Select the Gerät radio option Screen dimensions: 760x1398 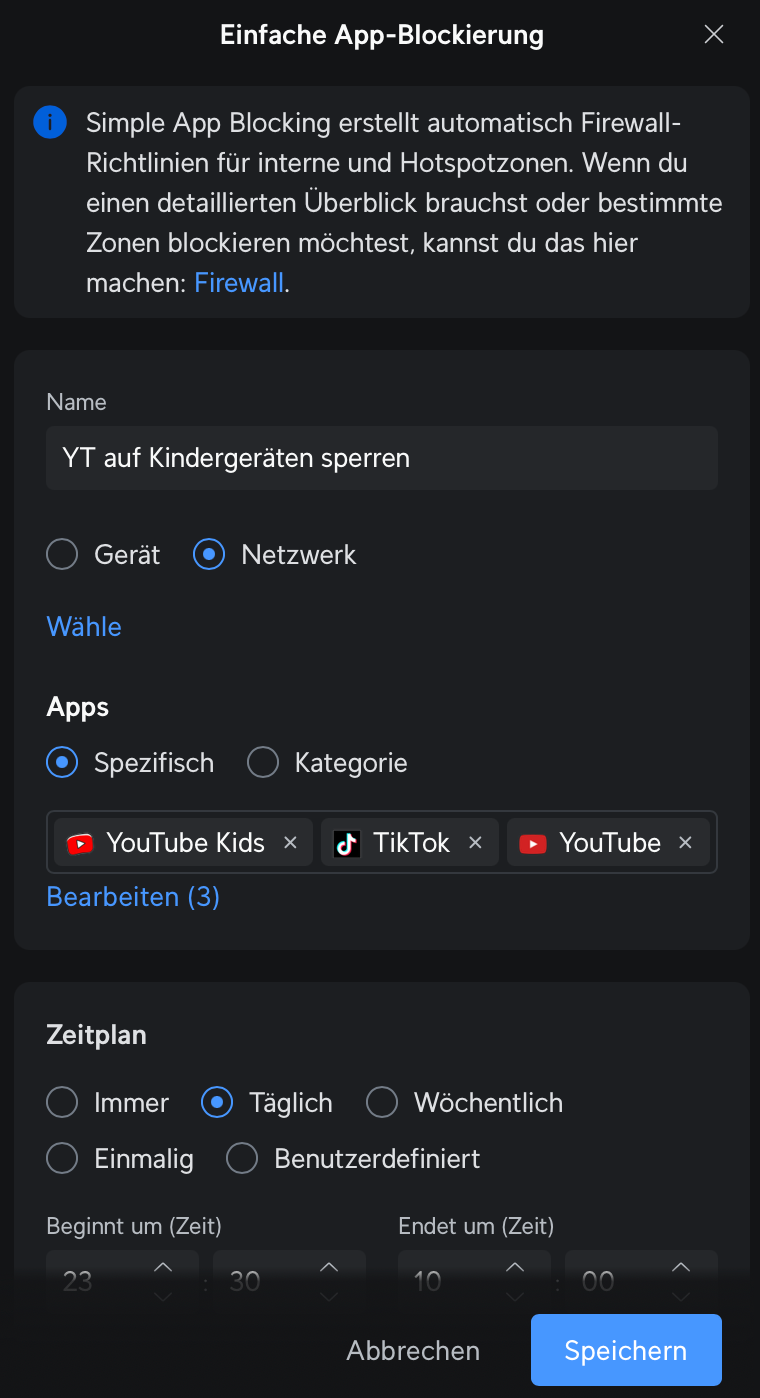(x=63, y=555)
